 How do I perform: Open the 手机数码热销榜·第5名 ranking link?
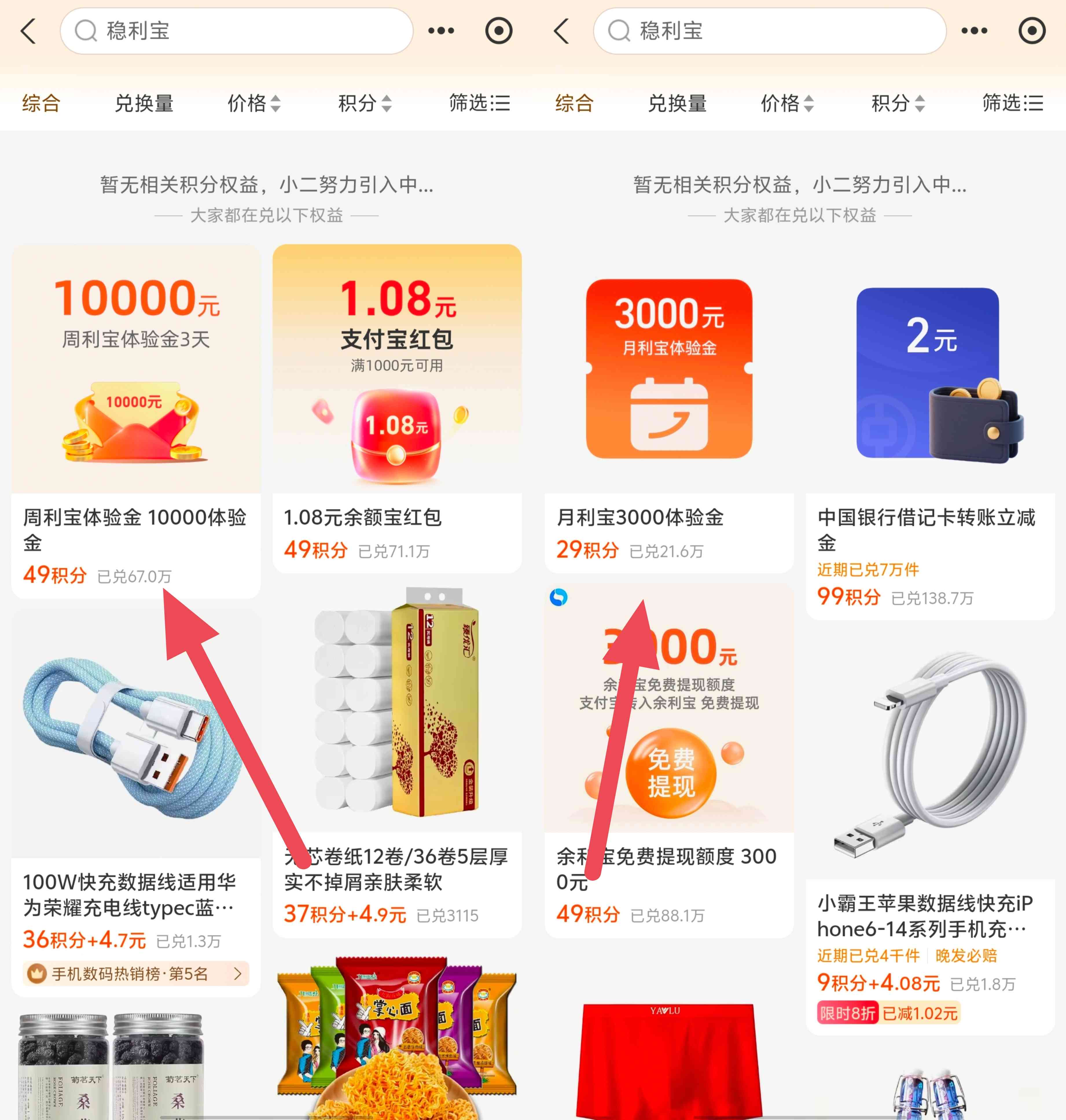pyautogui.click(x=135, y=973)
